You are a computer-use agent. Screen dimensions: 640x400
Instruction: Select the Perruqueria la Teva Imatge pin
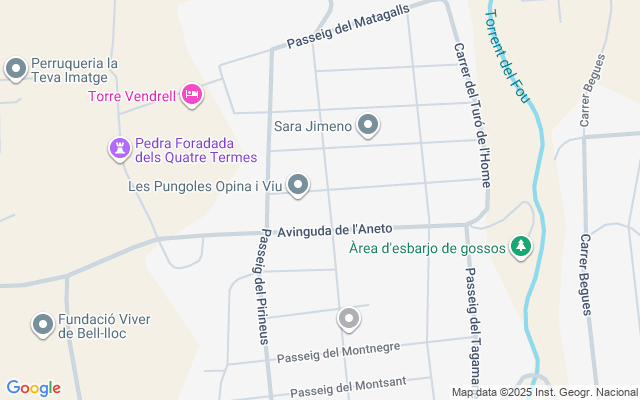point(16,69)
